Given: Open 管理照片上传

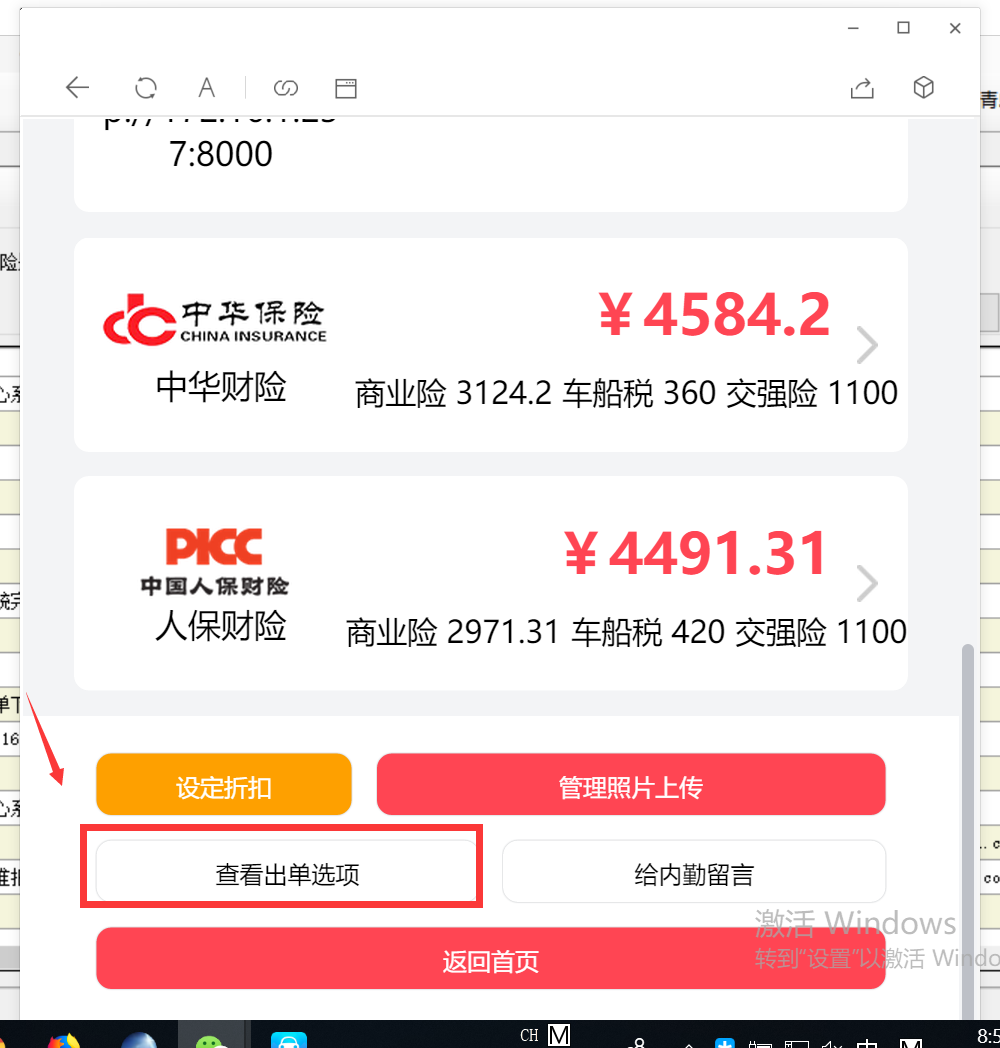Looking at the screenshot, I should click(631, 786).
